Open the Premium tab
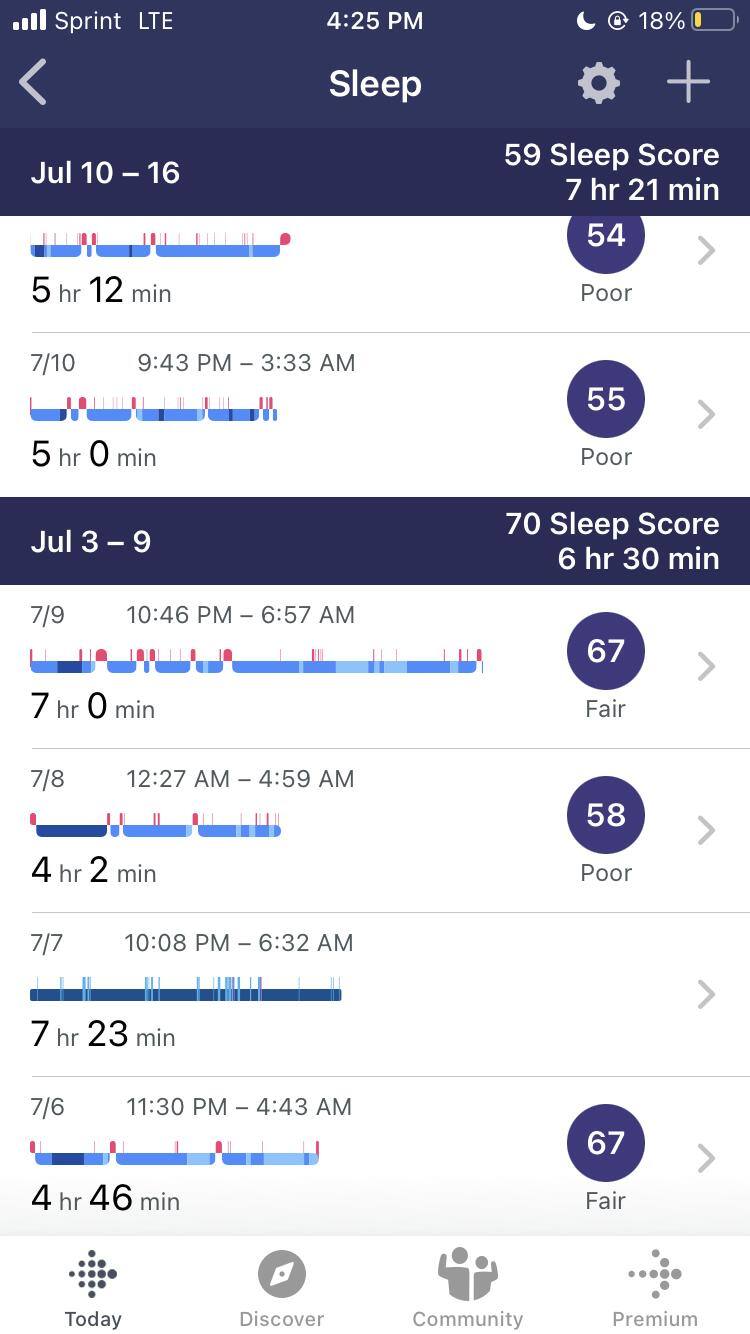Screen dimensions: 750x1334 point(655,1286)
